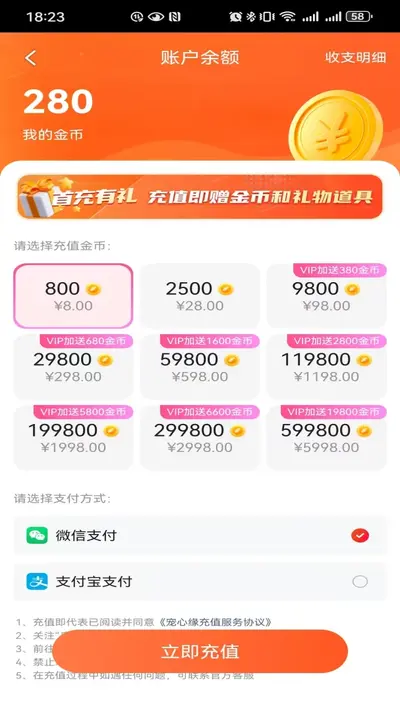Tap 立即充值 to recharge now
This screenshot has height=712, width=400.
(x=200, y=651)
